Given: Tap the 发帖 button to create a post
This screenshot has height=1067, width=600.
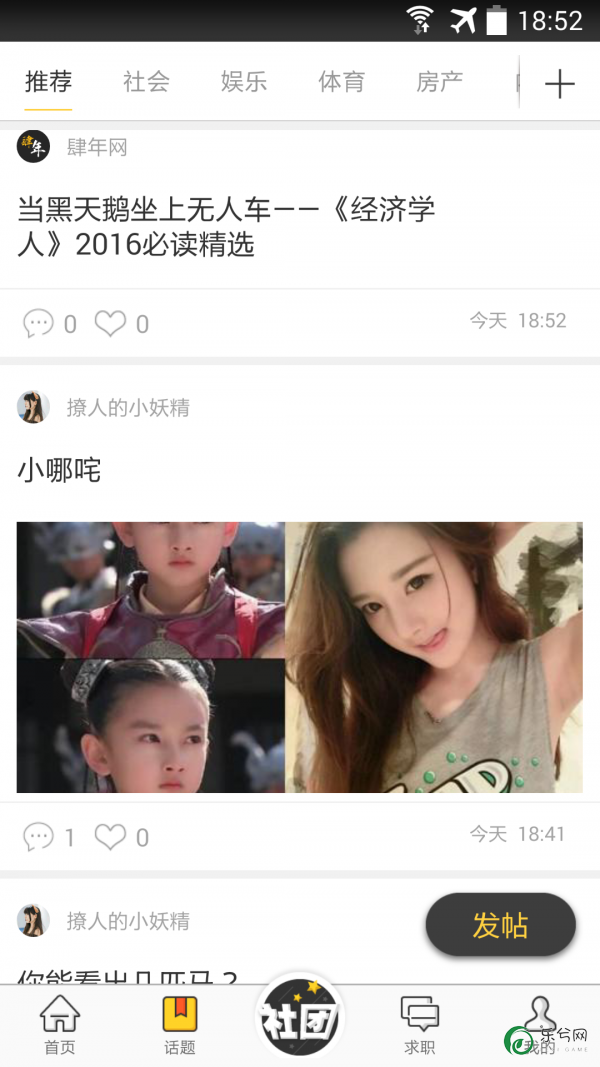Looking at the screenshot, I should 500,925.
